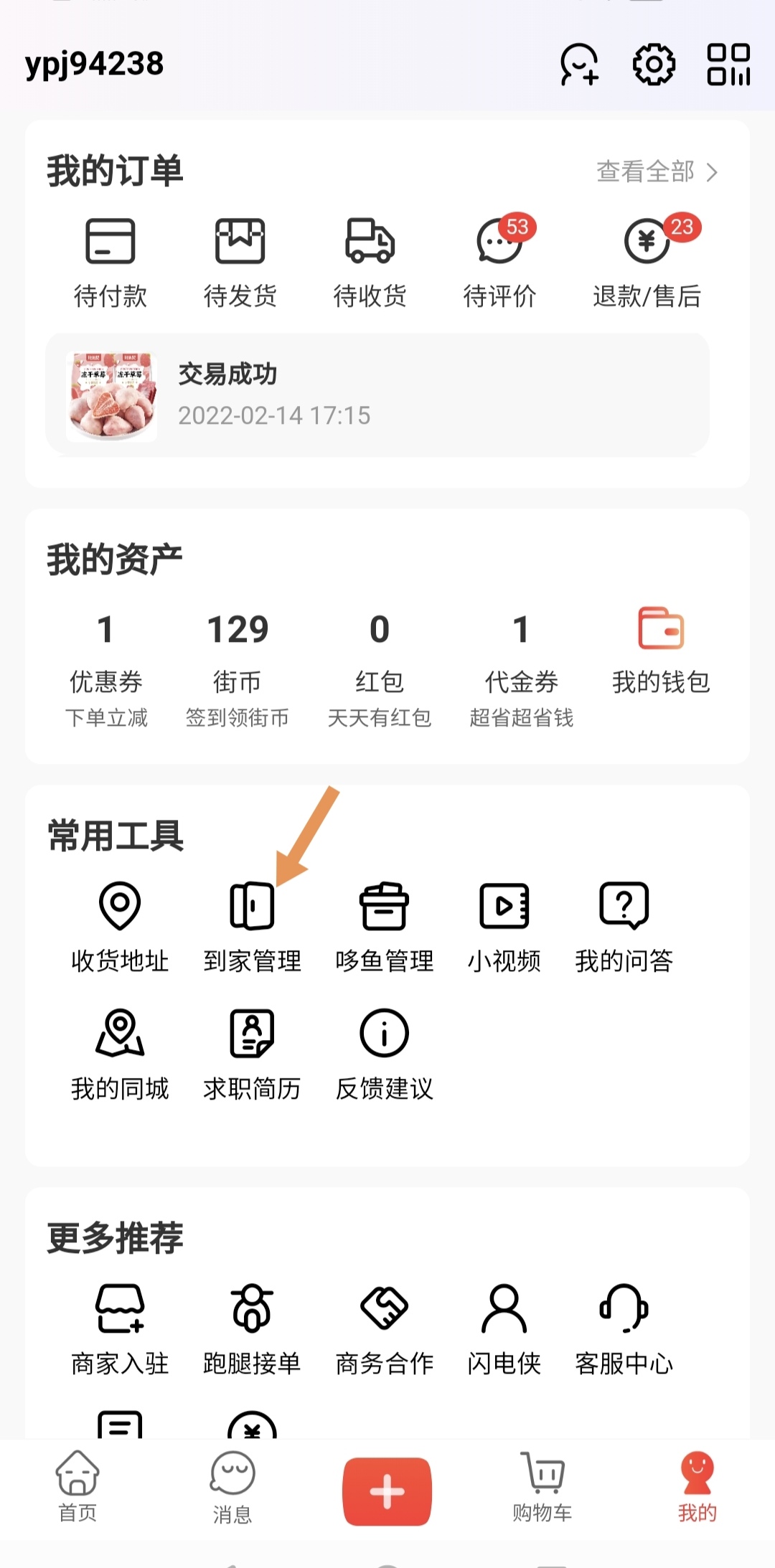Image resolution: width=775 pixels, height=1568 pixels.
Task: View all orders via 查看全部
Action: pyautogui.click(x=657, y=172)
